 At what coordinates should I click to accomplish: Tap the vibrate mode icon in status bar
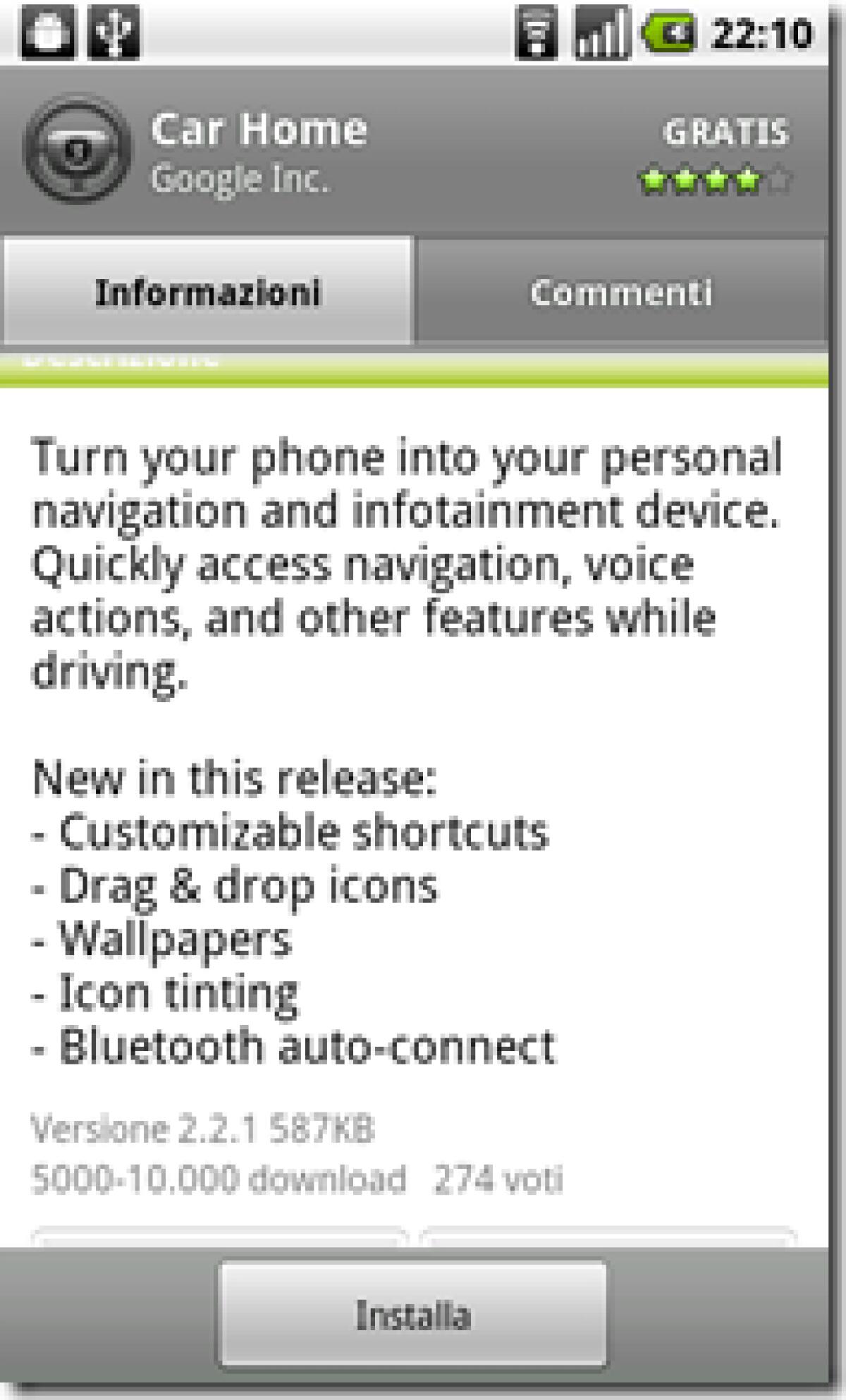point(537,32)
